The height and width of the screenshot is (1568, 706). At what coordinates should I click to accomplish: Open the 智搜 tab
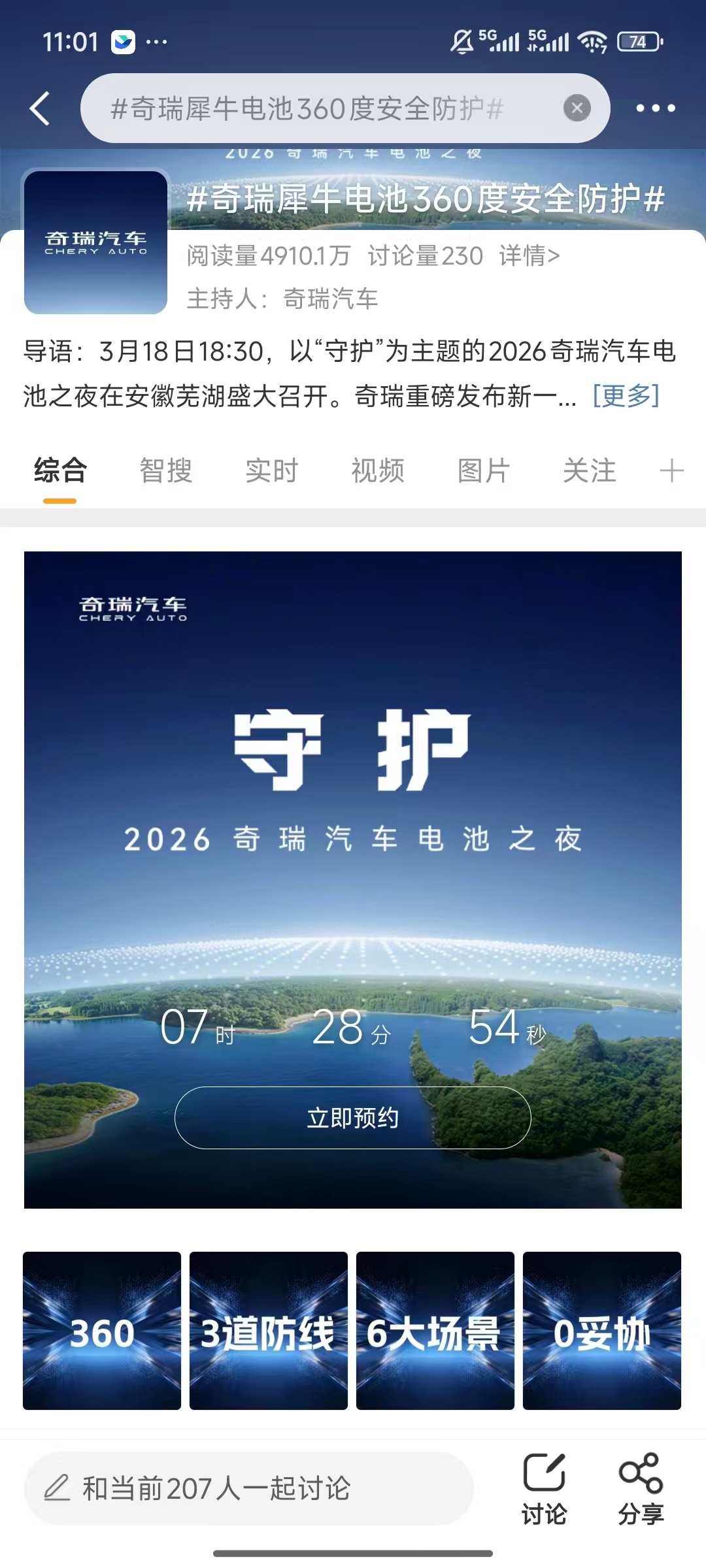coord(165,471)
